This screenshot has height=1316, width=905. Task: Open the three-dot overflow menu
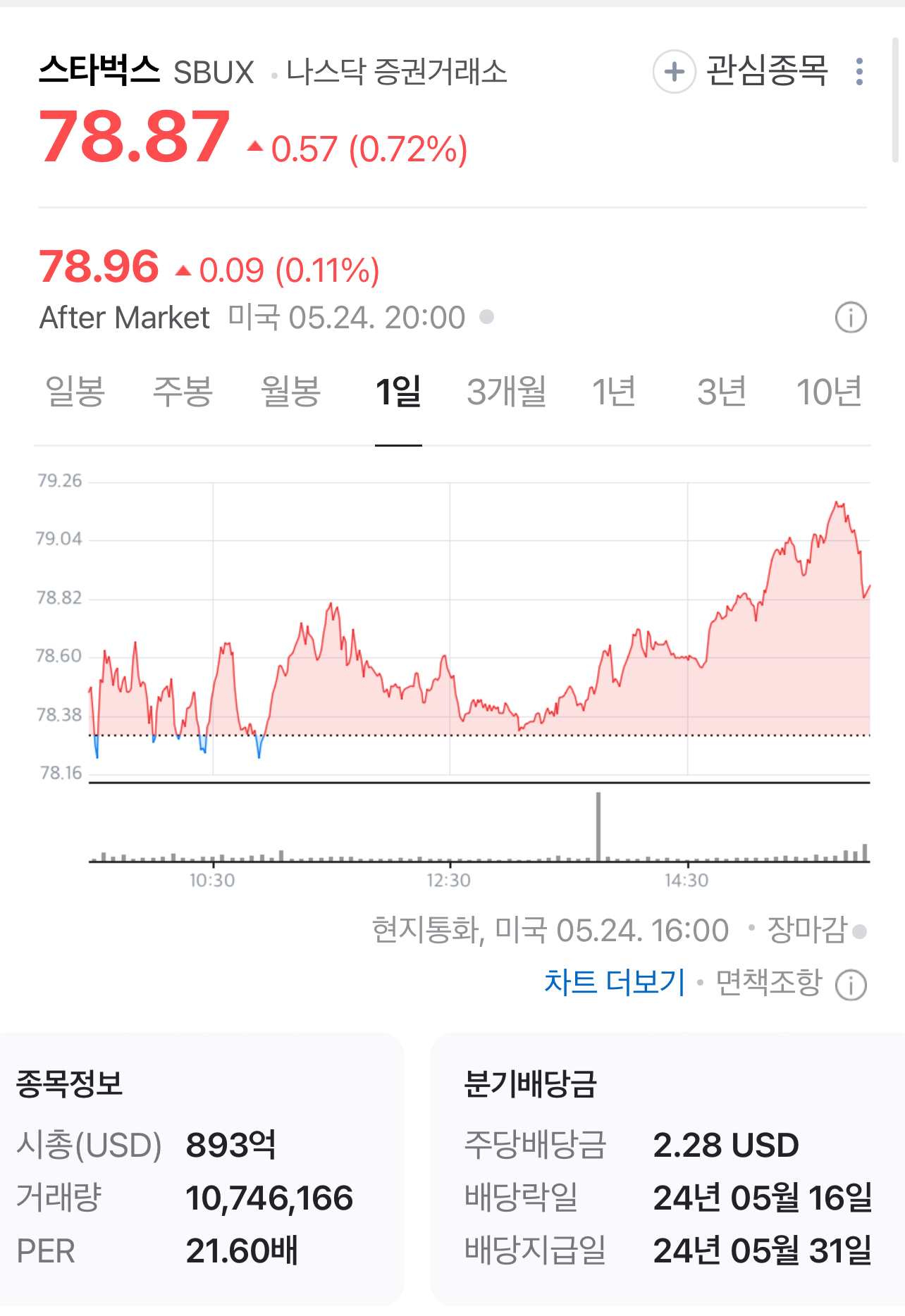[x=858, y=72]
